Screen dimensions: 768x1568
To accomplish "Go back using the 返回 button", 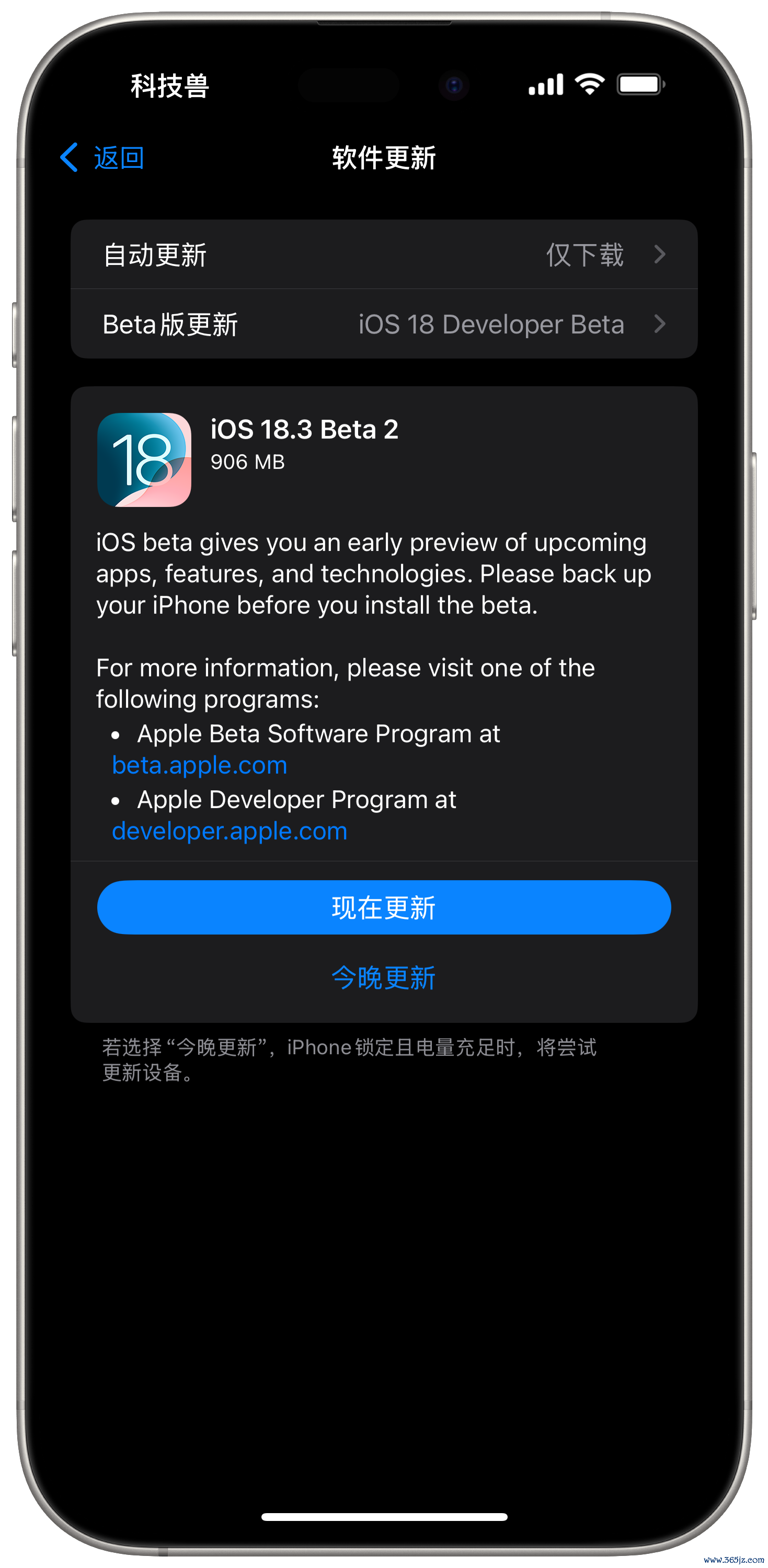I will pos(102,158).
